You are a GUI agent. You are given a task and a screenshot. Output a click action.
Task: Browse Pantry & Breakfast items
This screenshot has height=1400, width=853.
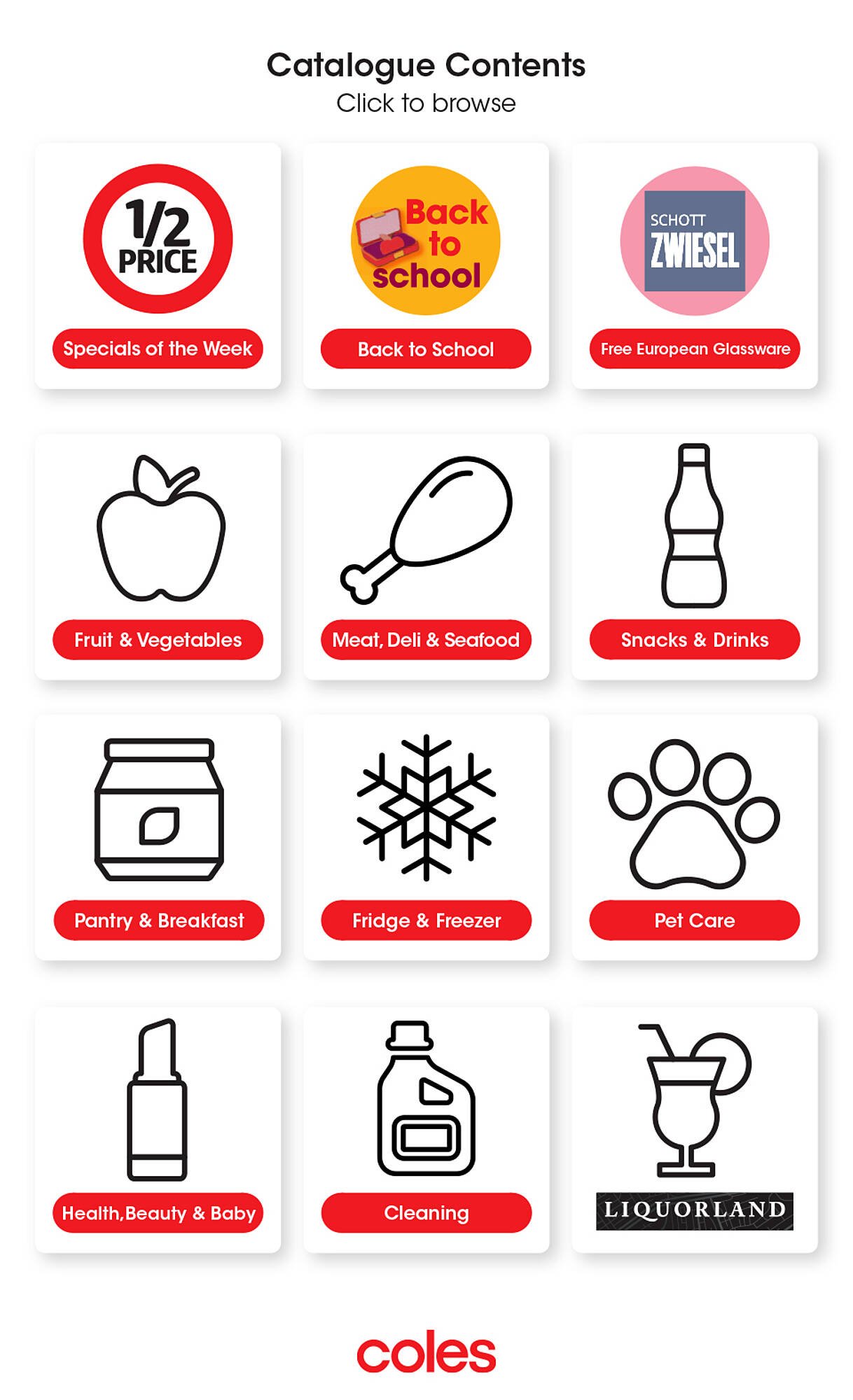158,837
